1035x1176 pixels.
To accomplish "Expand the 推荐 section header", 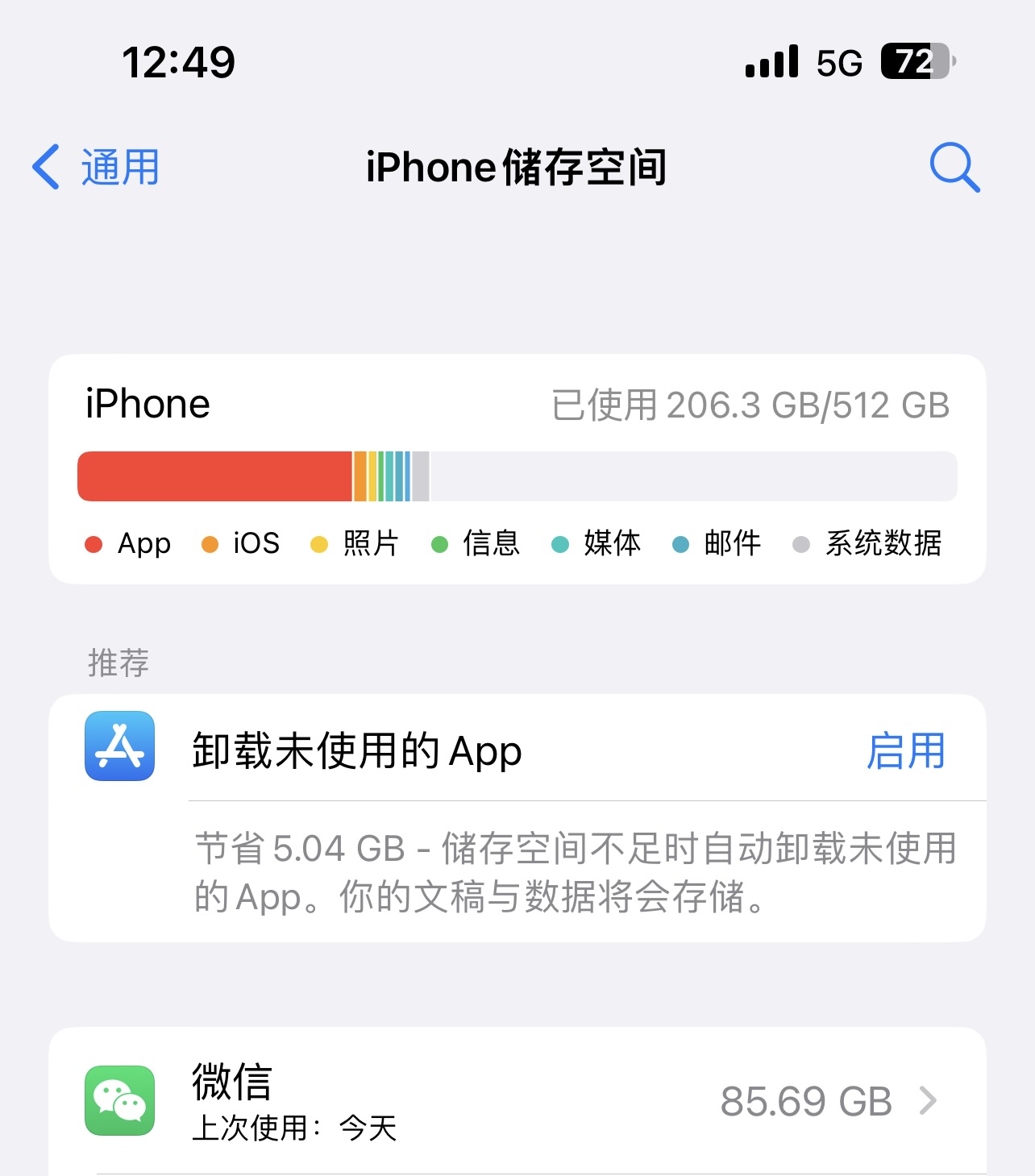I will click(x=118, y=663).
